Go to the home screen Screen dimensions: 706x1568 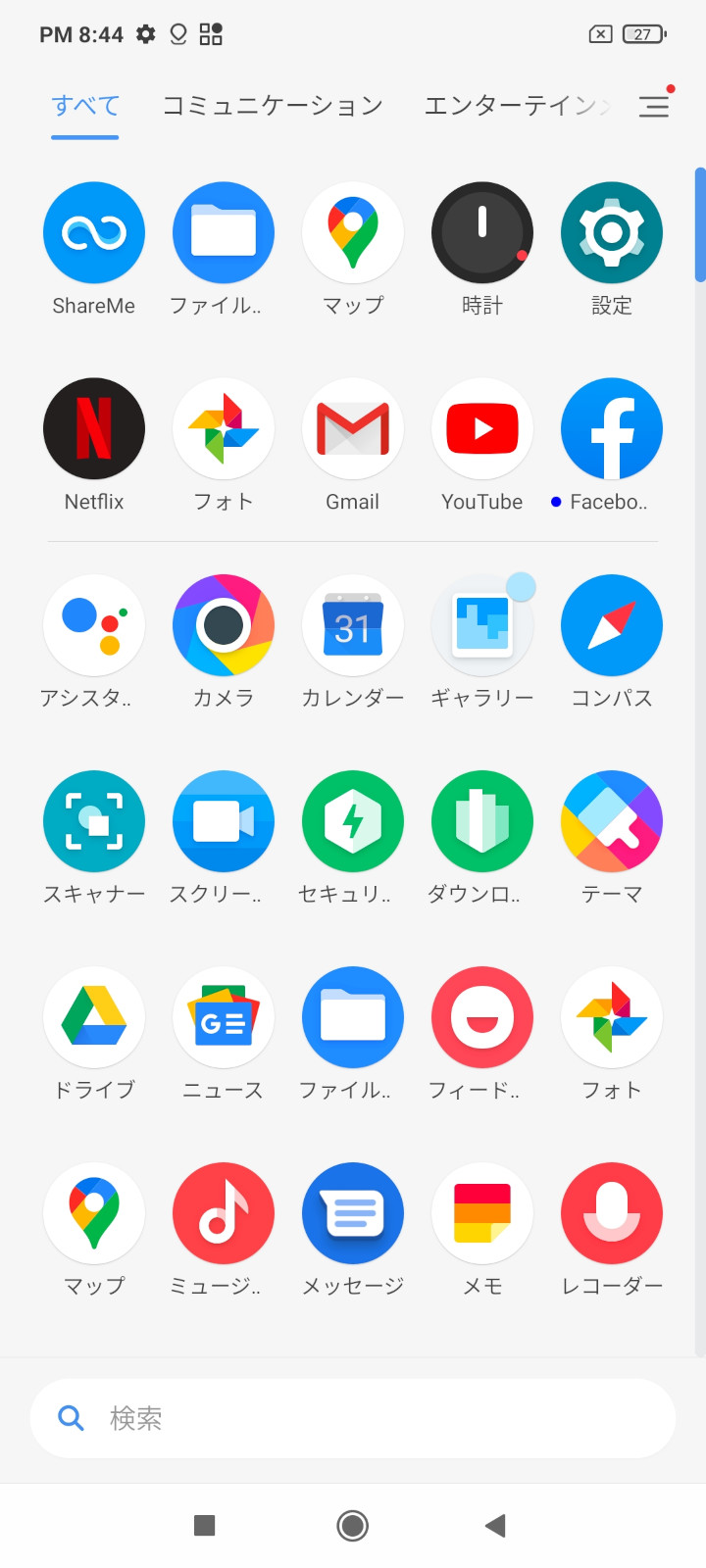pos(353,1525)
